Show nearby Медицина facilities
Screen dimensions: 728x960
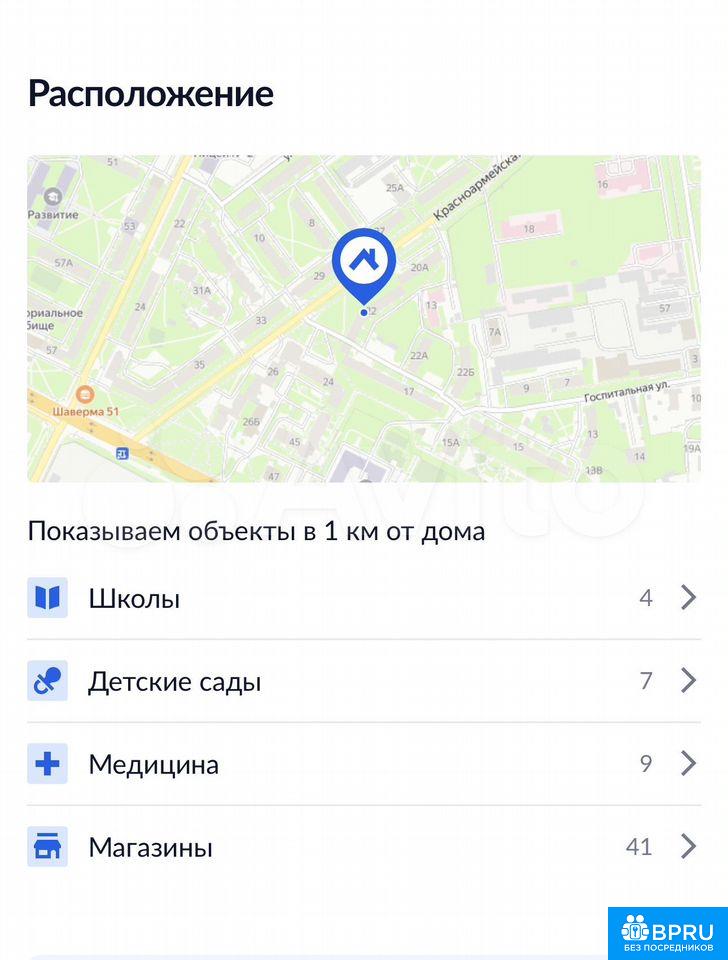[x=363, y=764]
